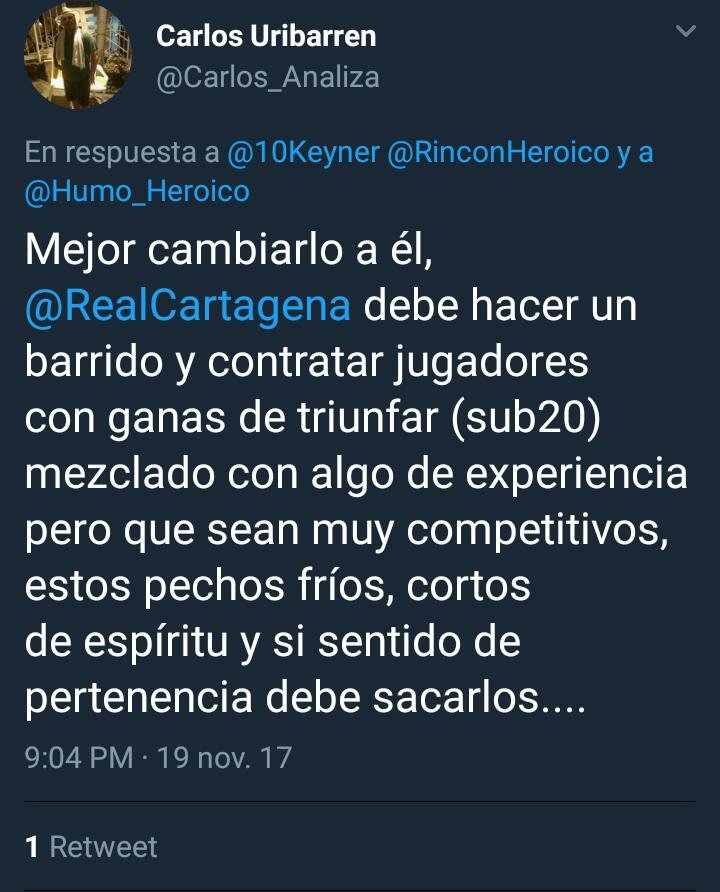Open the @RinconHeroico mention
This screenshot has width=720, height=892.
[497, 153]
